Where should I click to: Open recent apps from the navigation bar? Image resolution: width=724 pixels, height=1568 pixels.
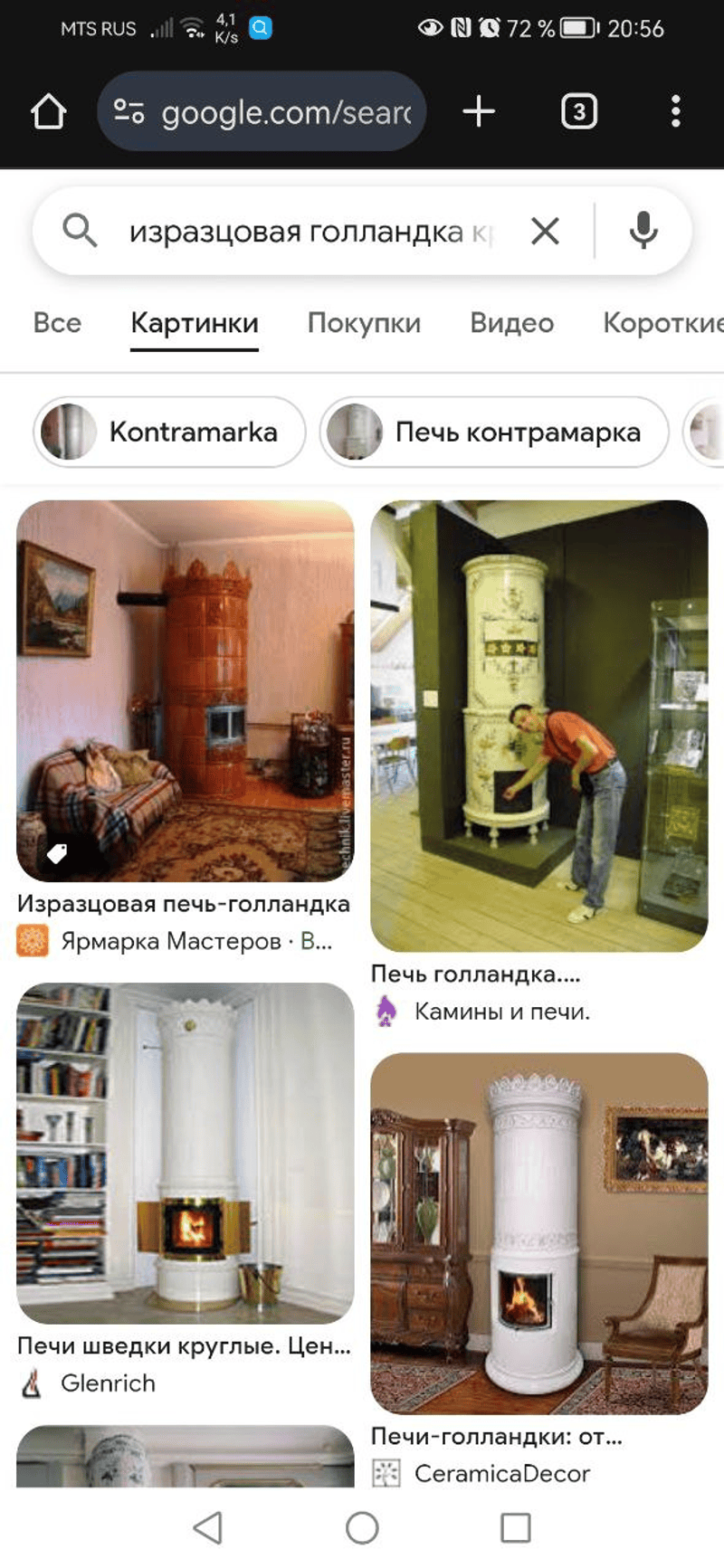516,1528
